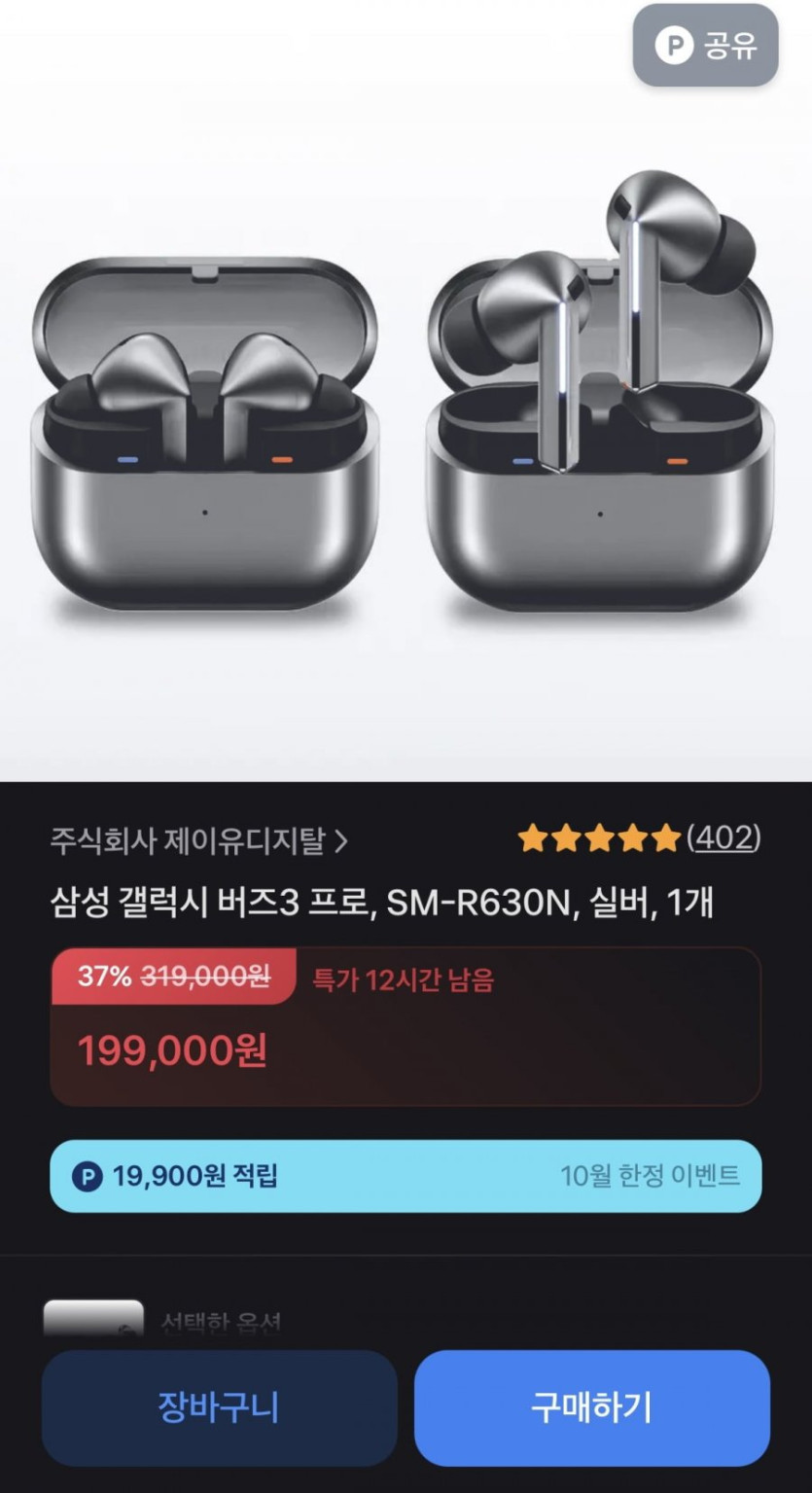Add the item to 장바구니
This screenshot has width=812, height=1493.
[219, 1406]
